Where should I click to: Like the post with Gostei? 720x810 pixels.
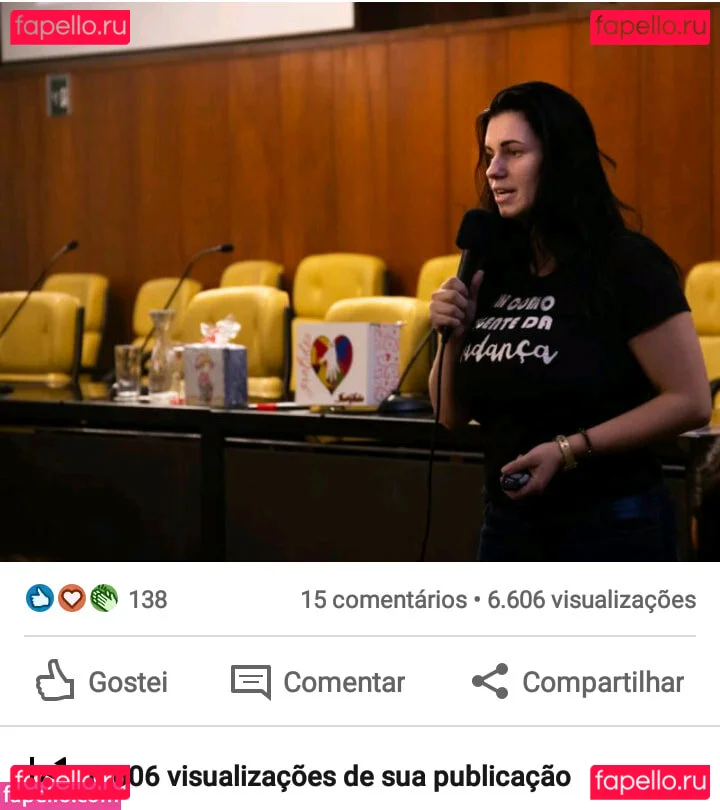point(102,682)
